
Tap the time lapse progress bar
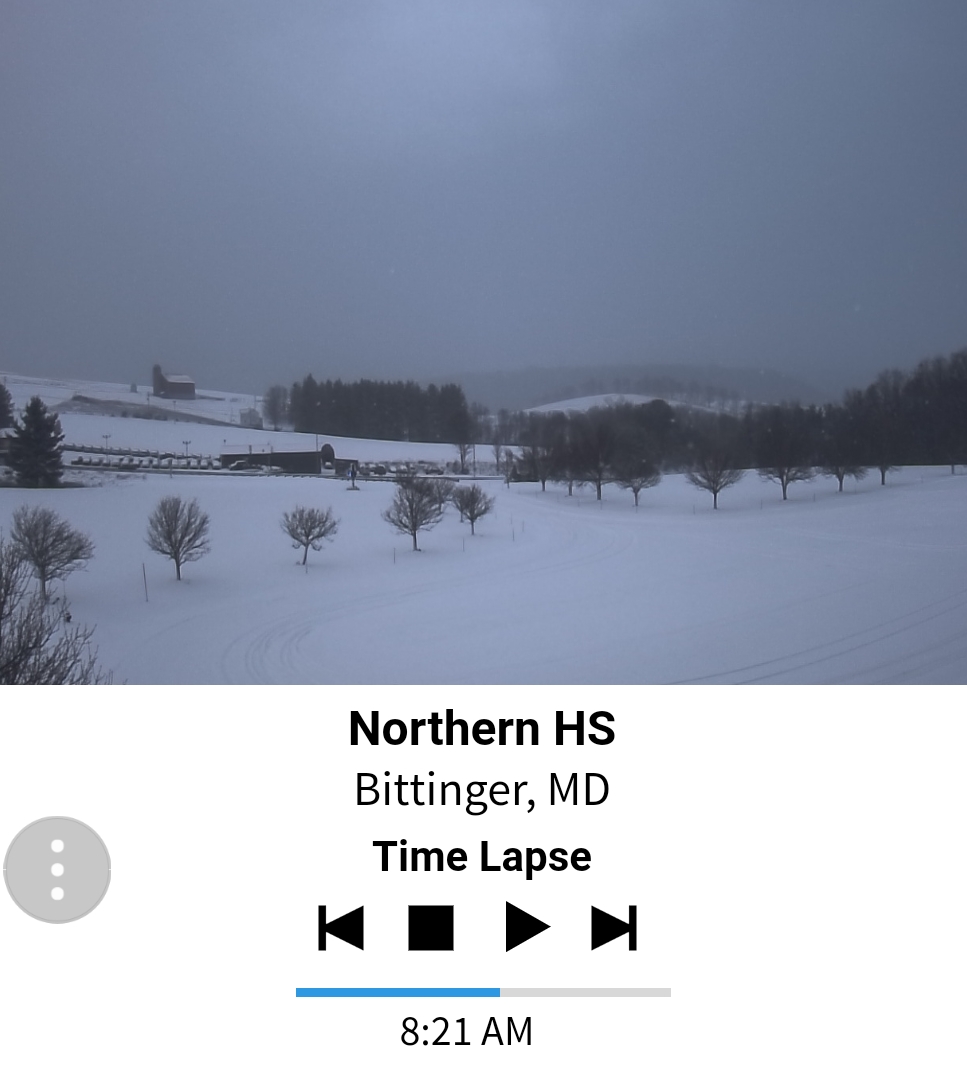point(483,992)
